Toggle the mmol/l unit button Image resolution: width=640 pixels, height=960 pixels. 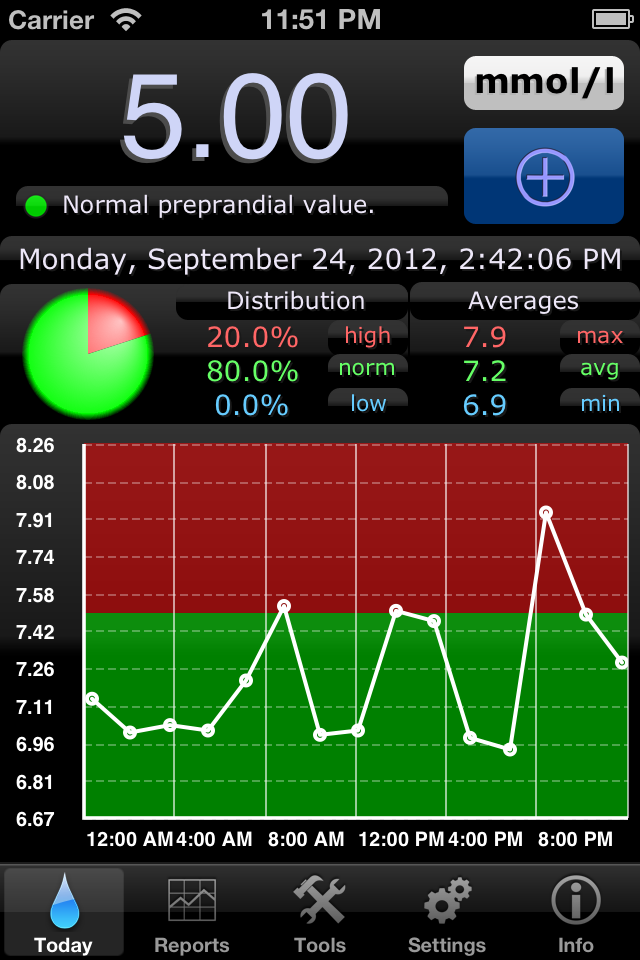(x=544, y=83)
